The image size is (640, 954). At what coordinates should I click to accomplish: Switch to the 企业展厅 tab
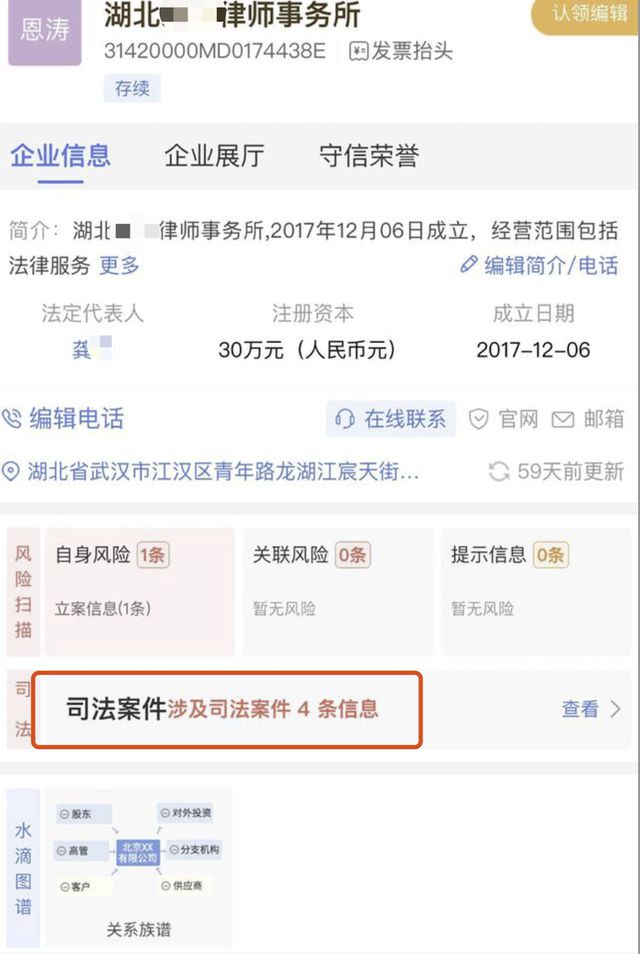click(x=214, y=155)
